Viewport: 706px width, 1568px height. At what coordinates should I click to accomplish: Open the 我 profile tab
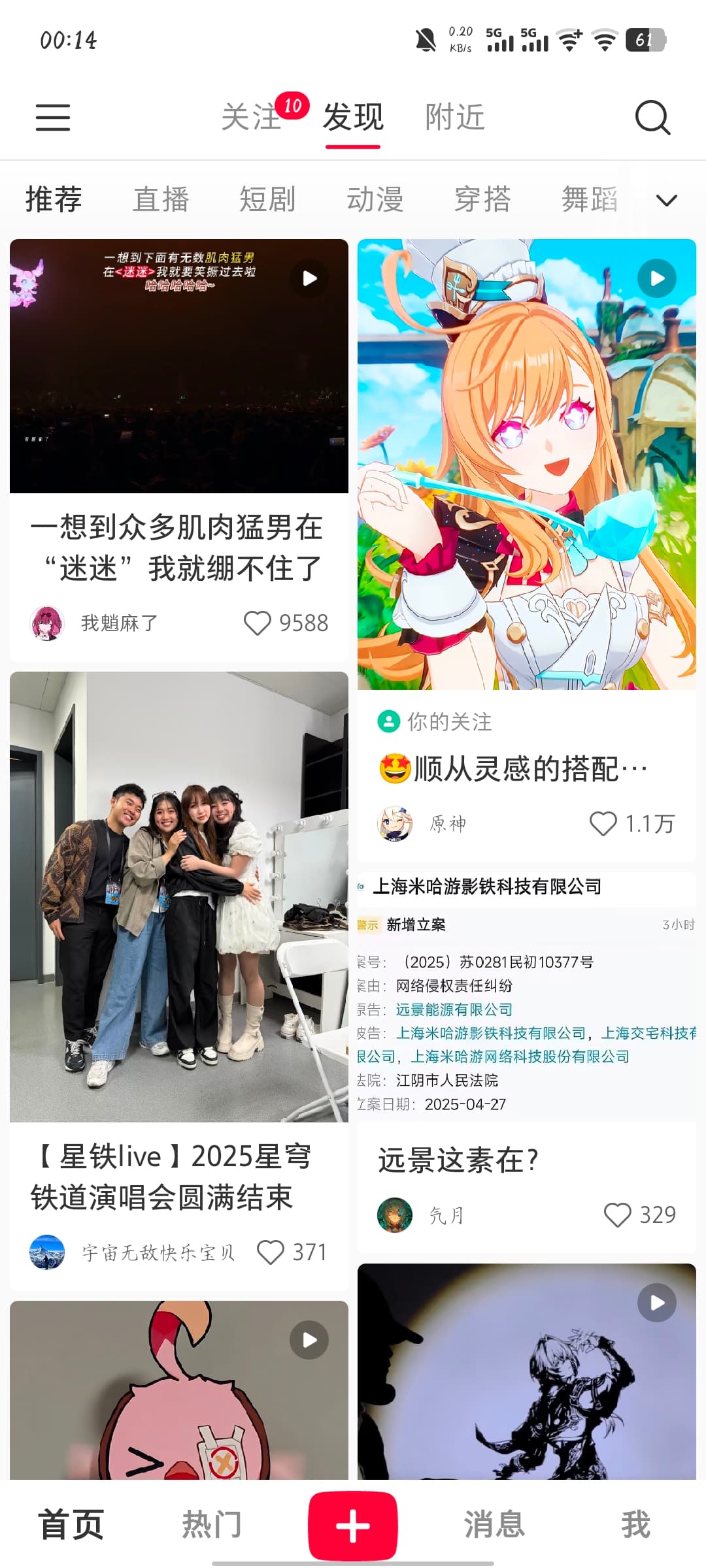[635, 1525]
